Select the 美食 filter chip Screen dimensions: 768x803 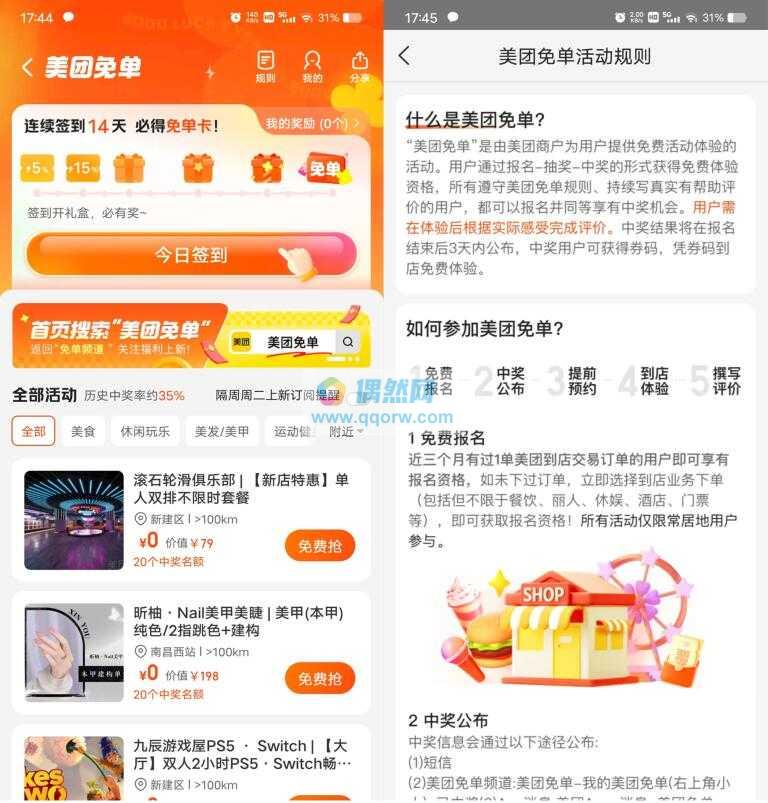pos(82,431)
